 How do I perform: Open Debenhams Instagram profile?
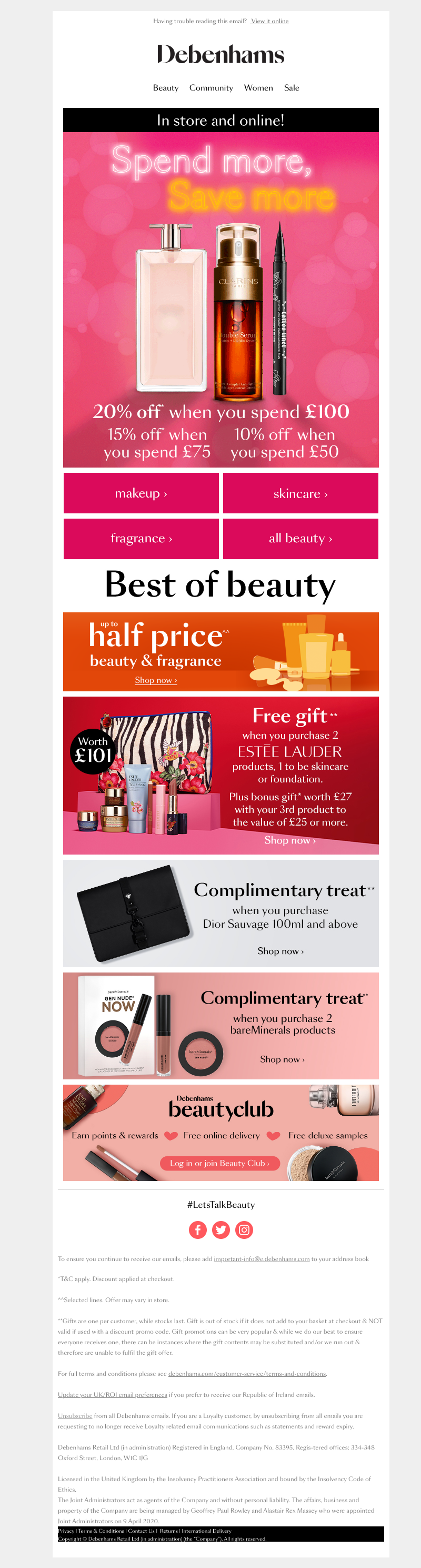pyautogui.click(x=244, y=1230)
